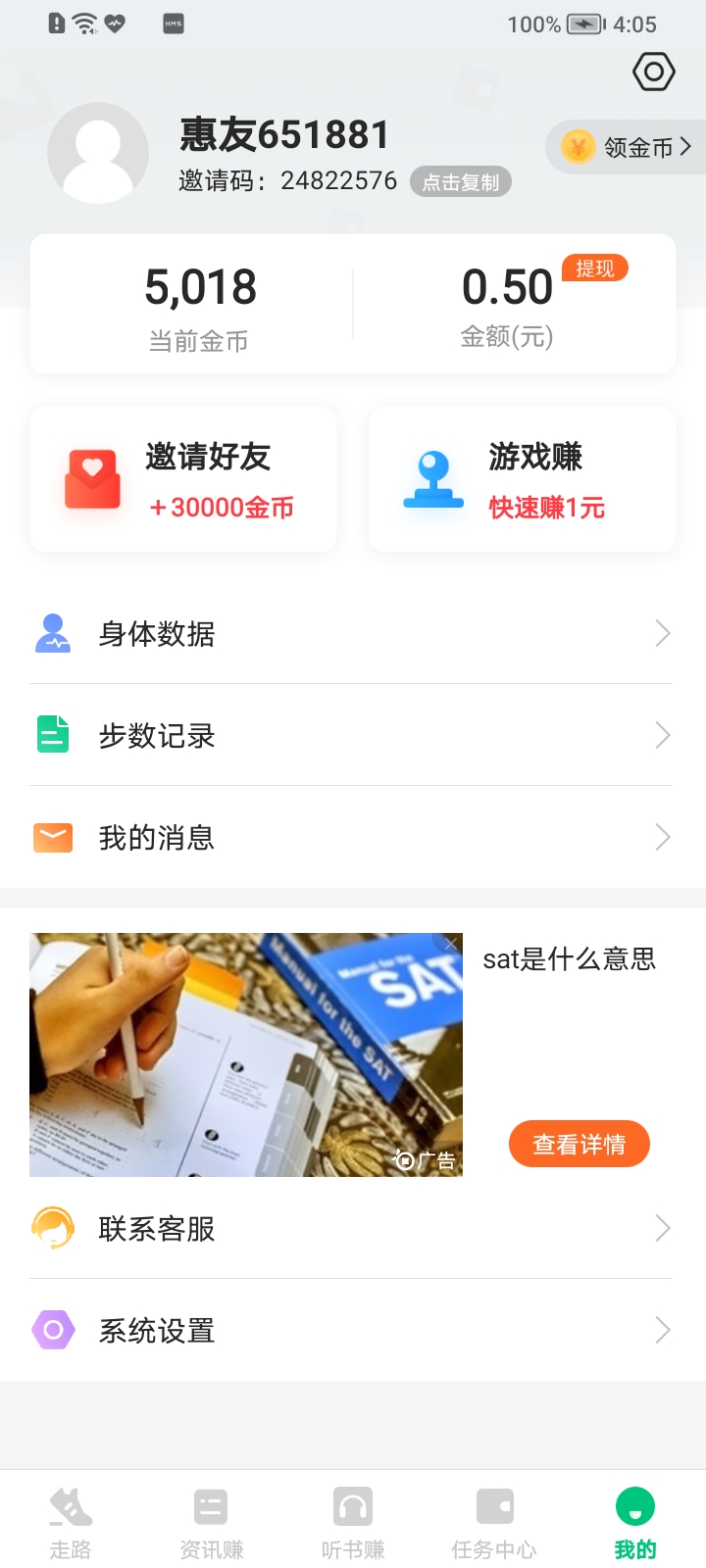
Task: Click the SAT advertisement thumbnail image
Action: coord(246,1054)
